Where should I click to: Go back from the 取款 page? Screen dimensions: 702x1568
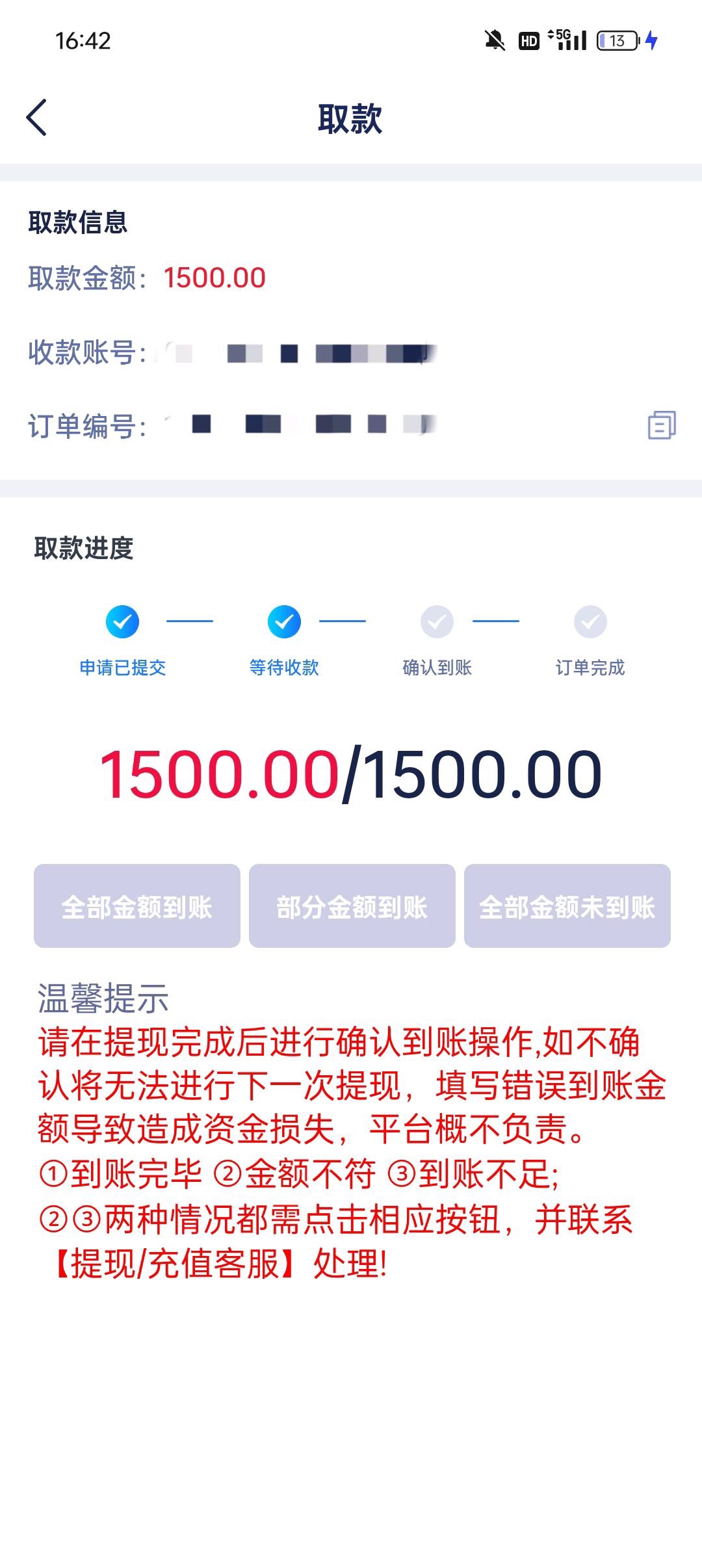(36, 118)
